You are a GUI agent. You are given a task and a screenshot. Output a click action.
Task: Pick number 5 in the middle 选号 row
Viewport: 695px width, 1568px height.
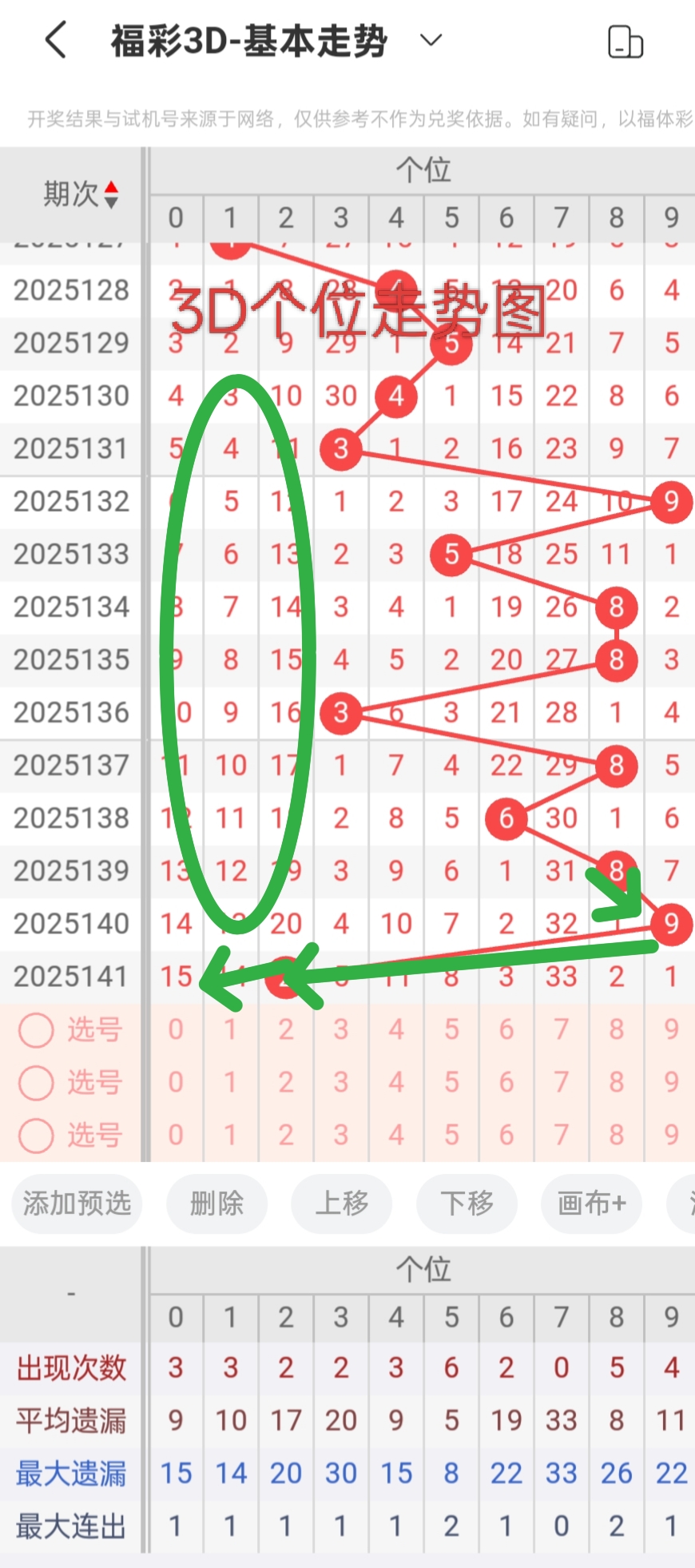click(x=451, y=1082)
